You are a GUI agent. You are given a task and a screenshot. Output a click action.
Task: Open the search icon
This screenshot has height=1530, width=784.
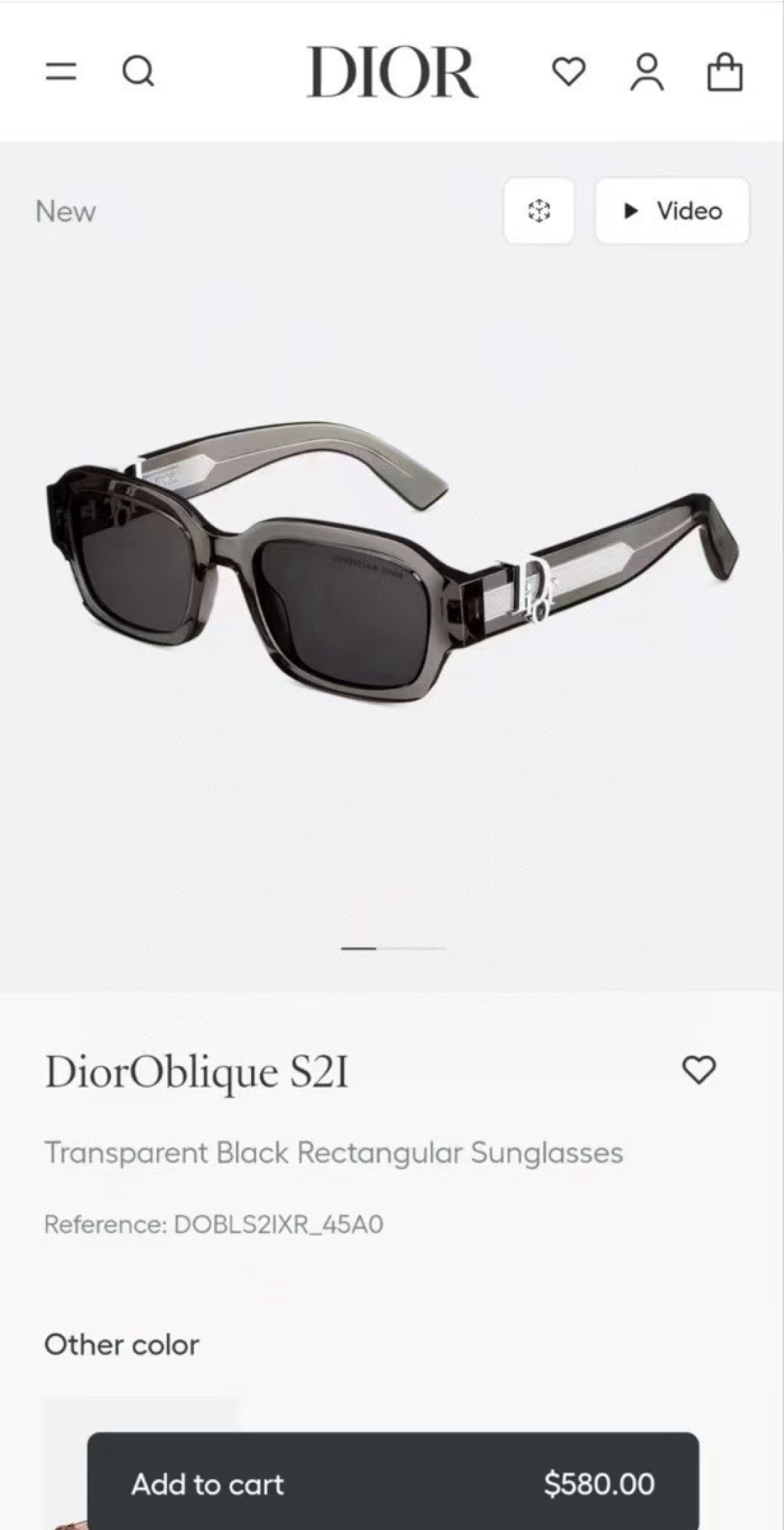point(137,71)
